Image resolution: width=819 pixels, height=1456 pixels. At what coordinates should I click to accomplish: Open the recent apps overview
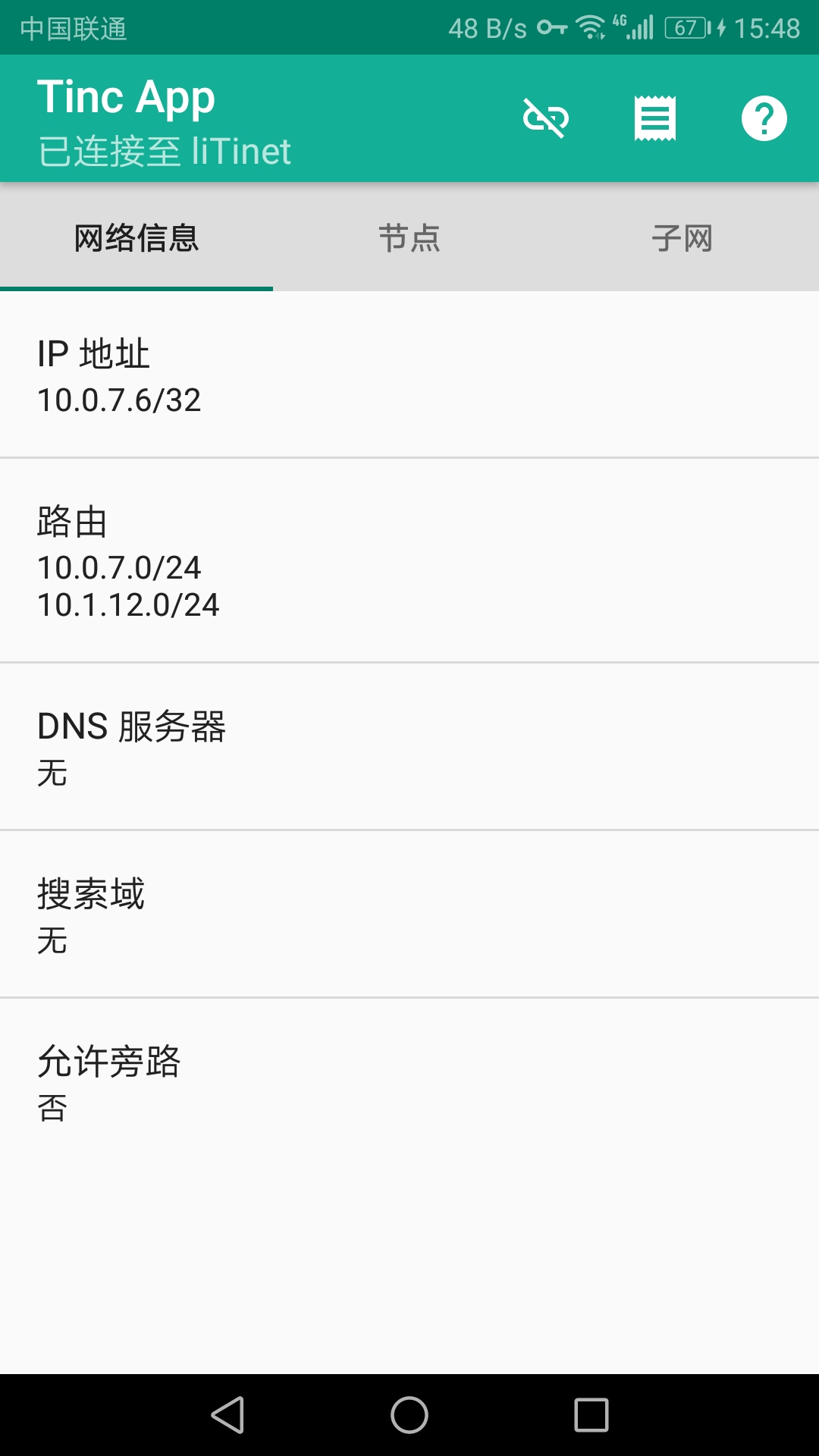(591, 1415)
